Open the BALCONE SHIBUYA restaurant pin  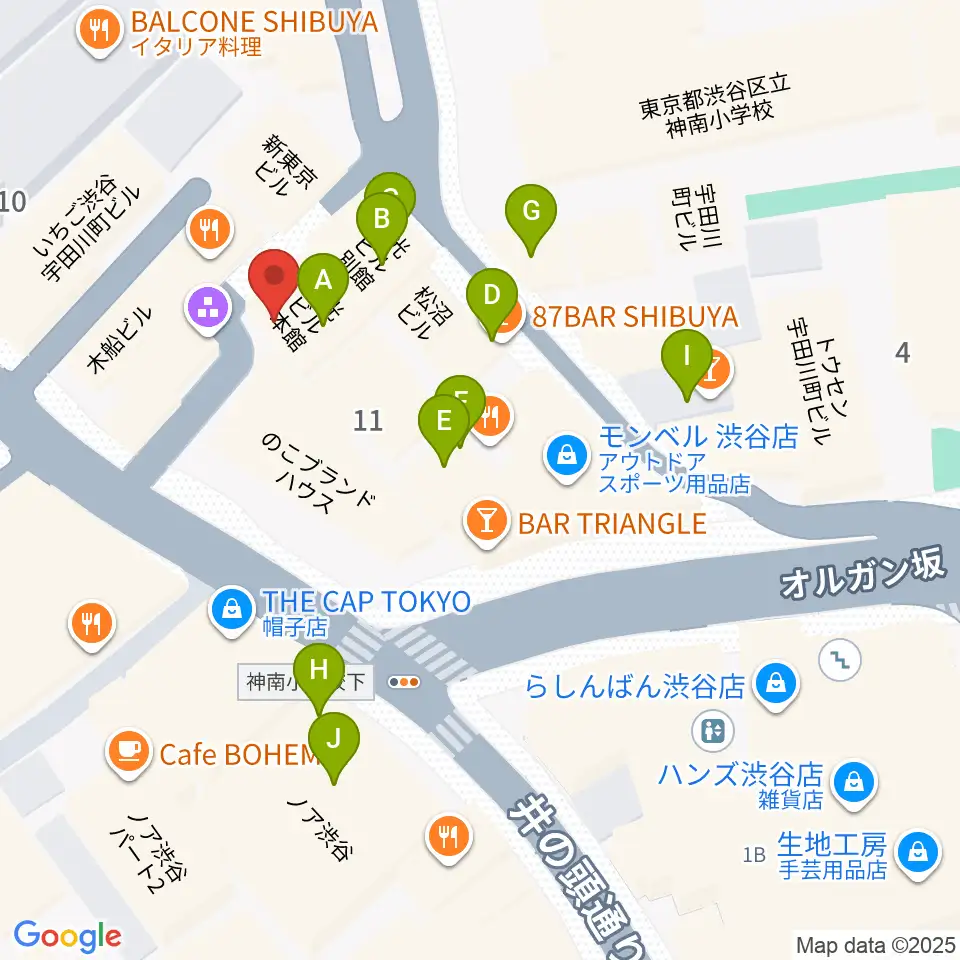(100, 31)
